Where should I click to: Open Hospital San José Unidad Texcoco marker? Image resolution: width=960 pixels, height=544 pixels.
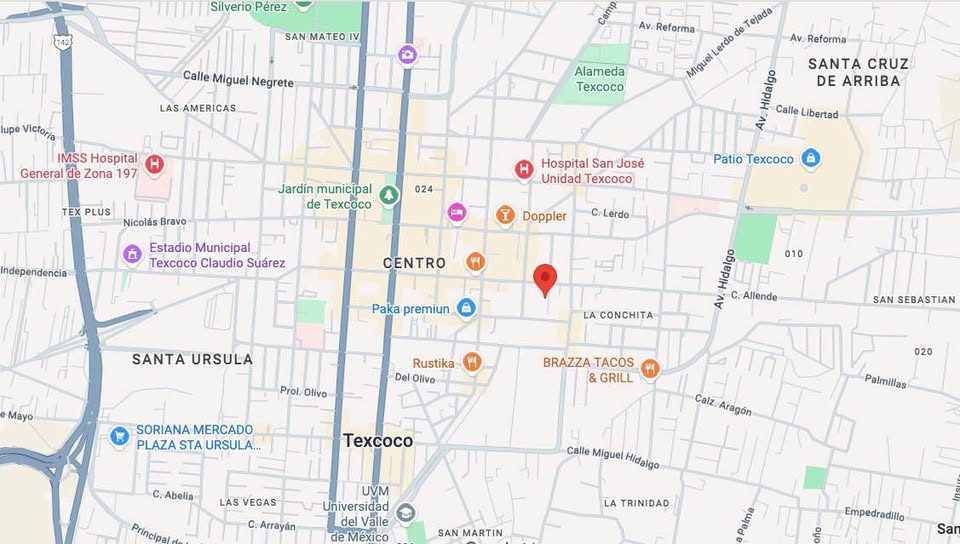point(523,170)
